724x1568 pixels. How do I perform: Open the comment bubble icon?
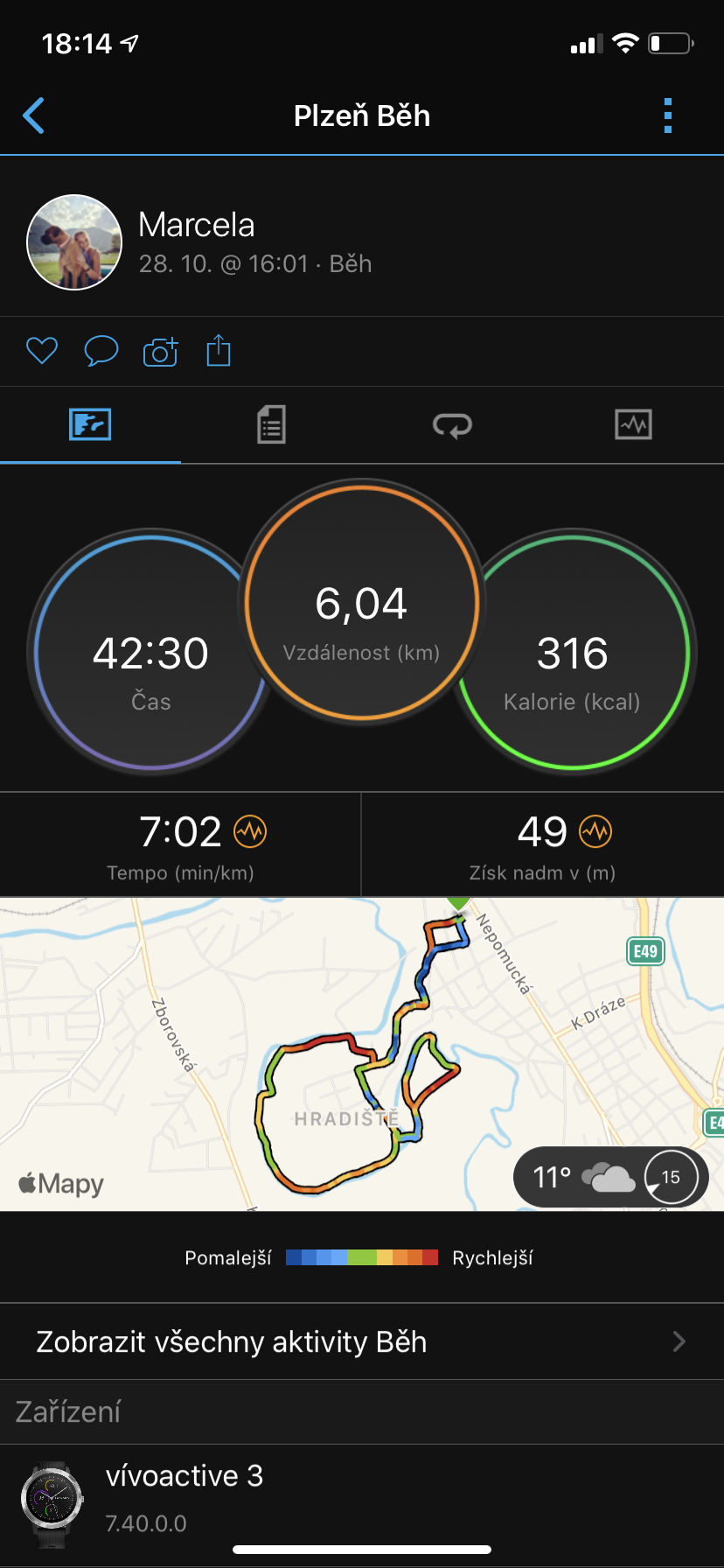(x=101, y=351)
